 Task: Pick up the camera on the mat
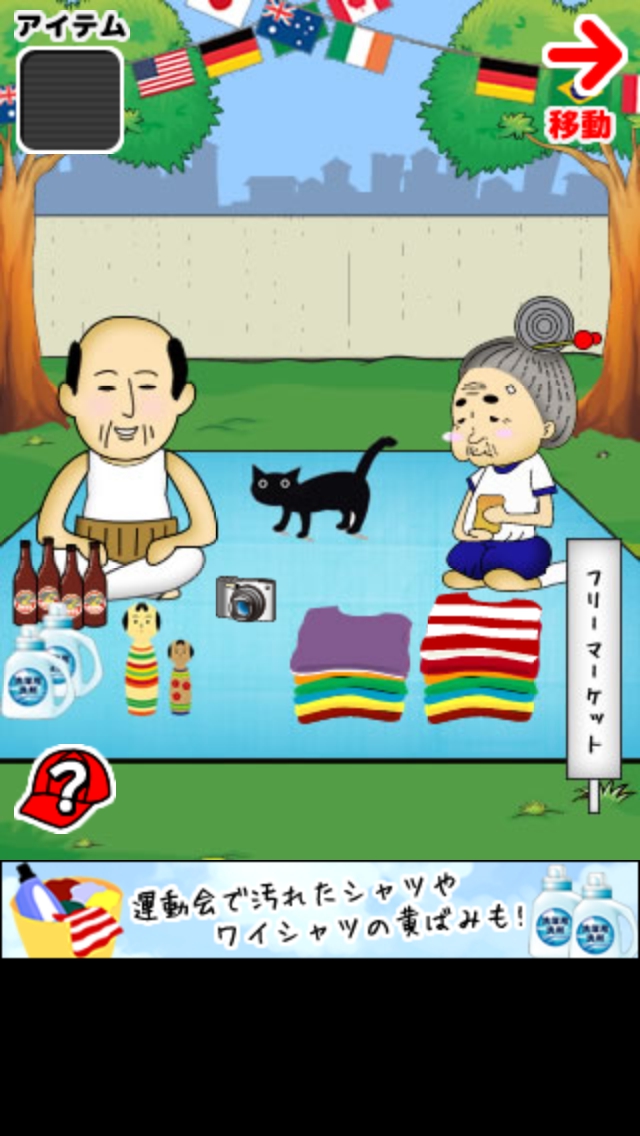coord(245,598)
